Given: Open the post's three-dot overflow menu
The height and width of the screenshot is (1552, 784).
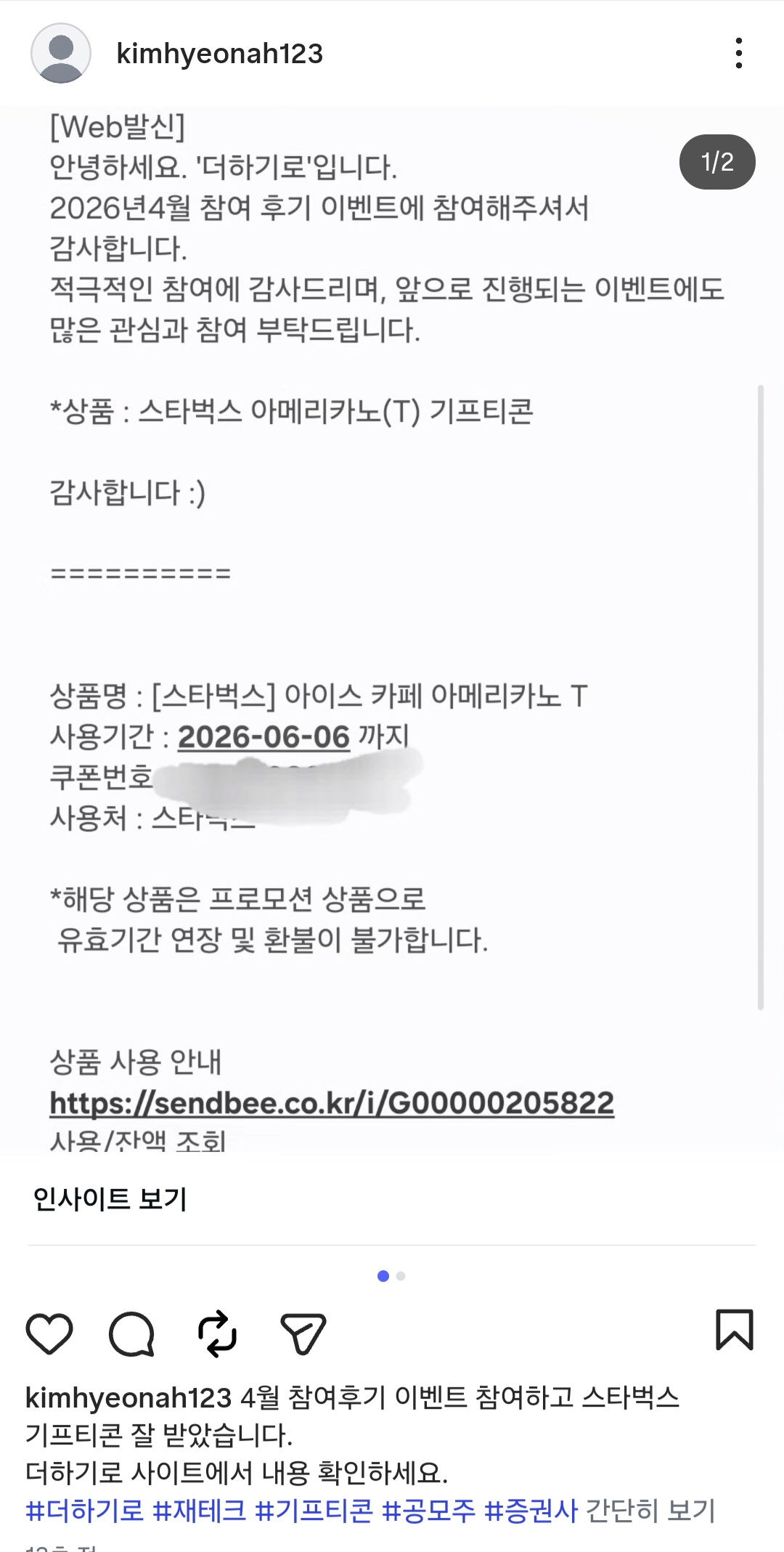Looking at the screenshot, I should click(738, 53).
